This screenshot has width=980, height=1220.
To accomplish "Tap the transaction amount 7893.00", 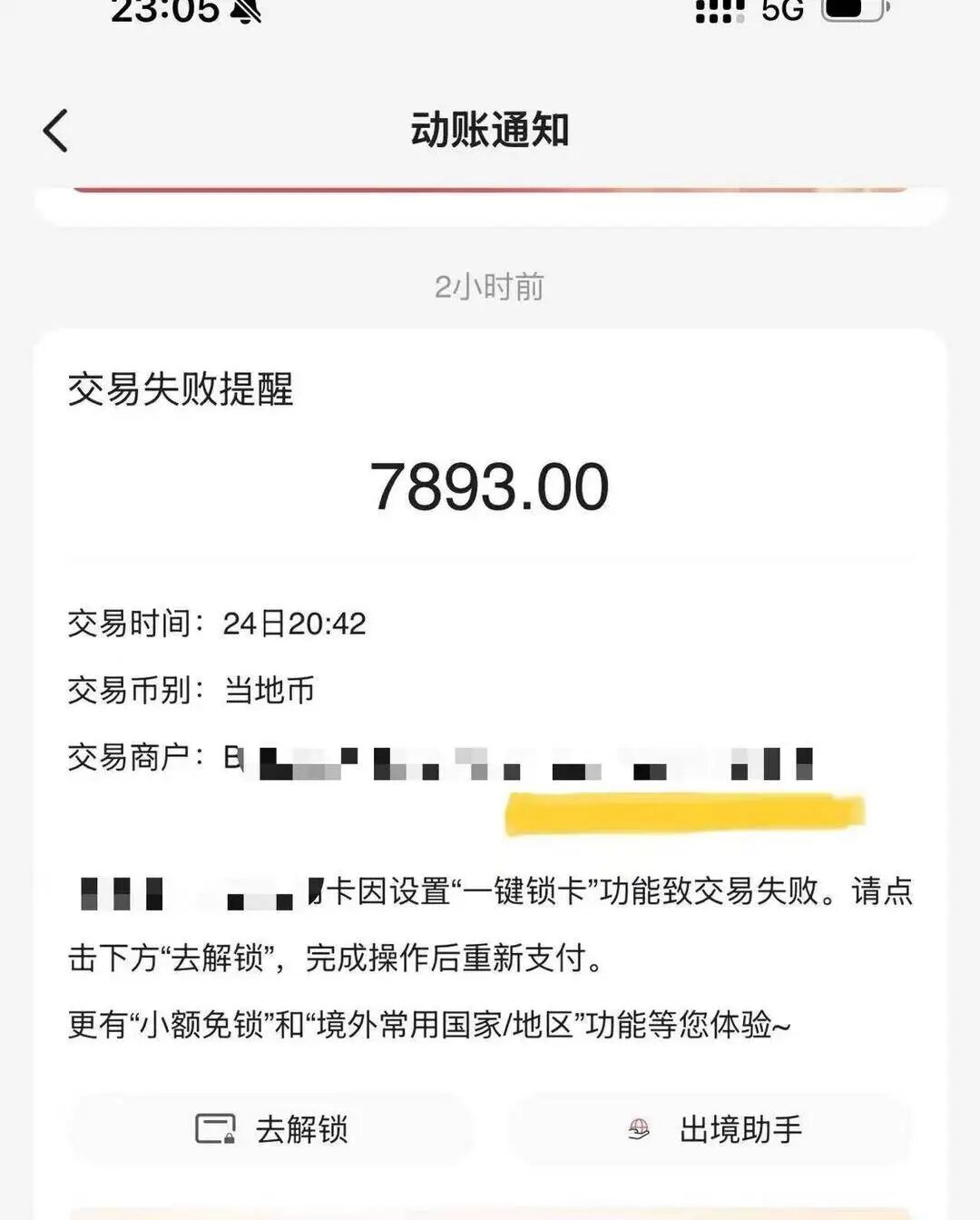I will coord(488,487).
